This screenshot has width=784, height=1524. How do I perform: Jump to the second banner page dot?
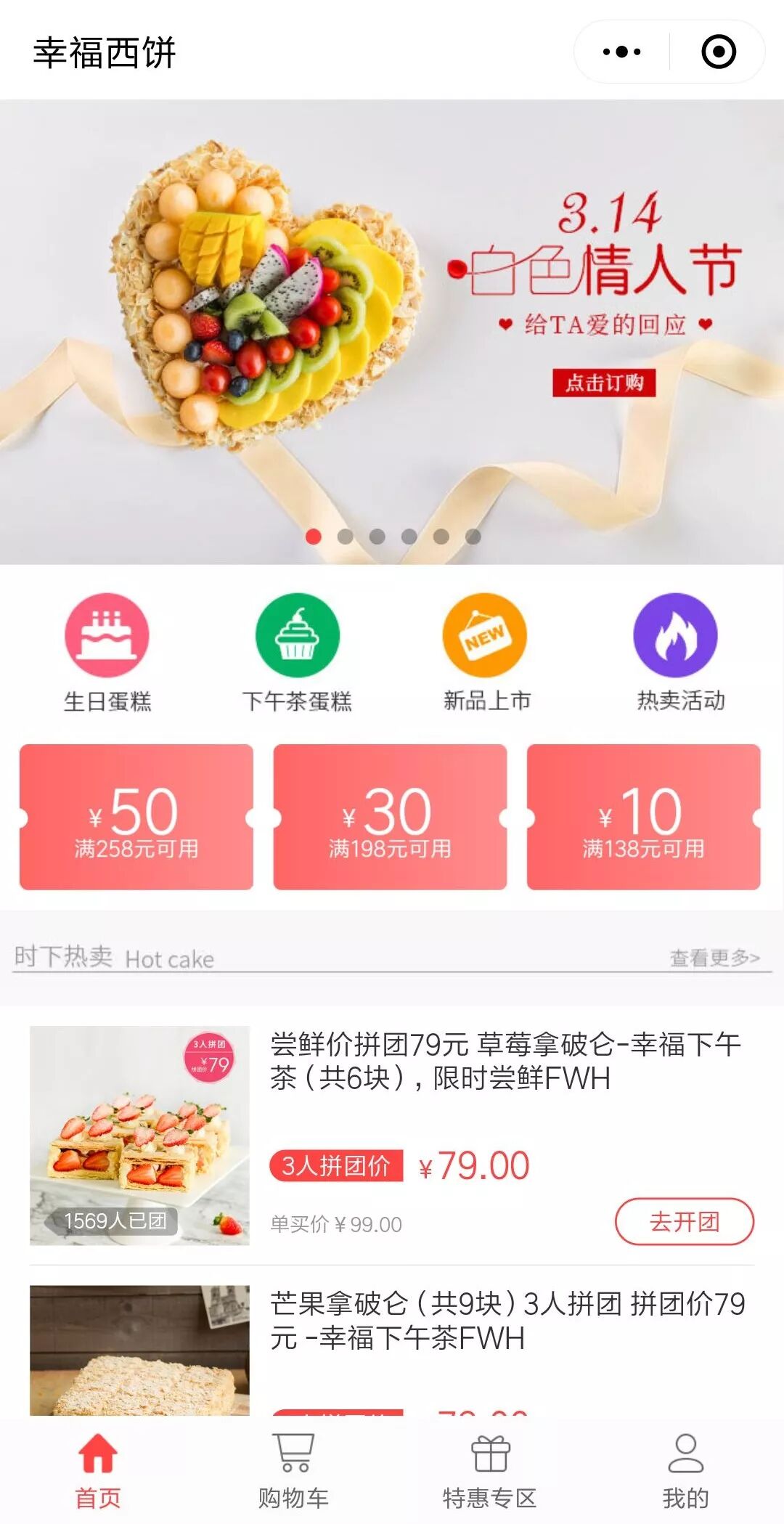[346, 537]
